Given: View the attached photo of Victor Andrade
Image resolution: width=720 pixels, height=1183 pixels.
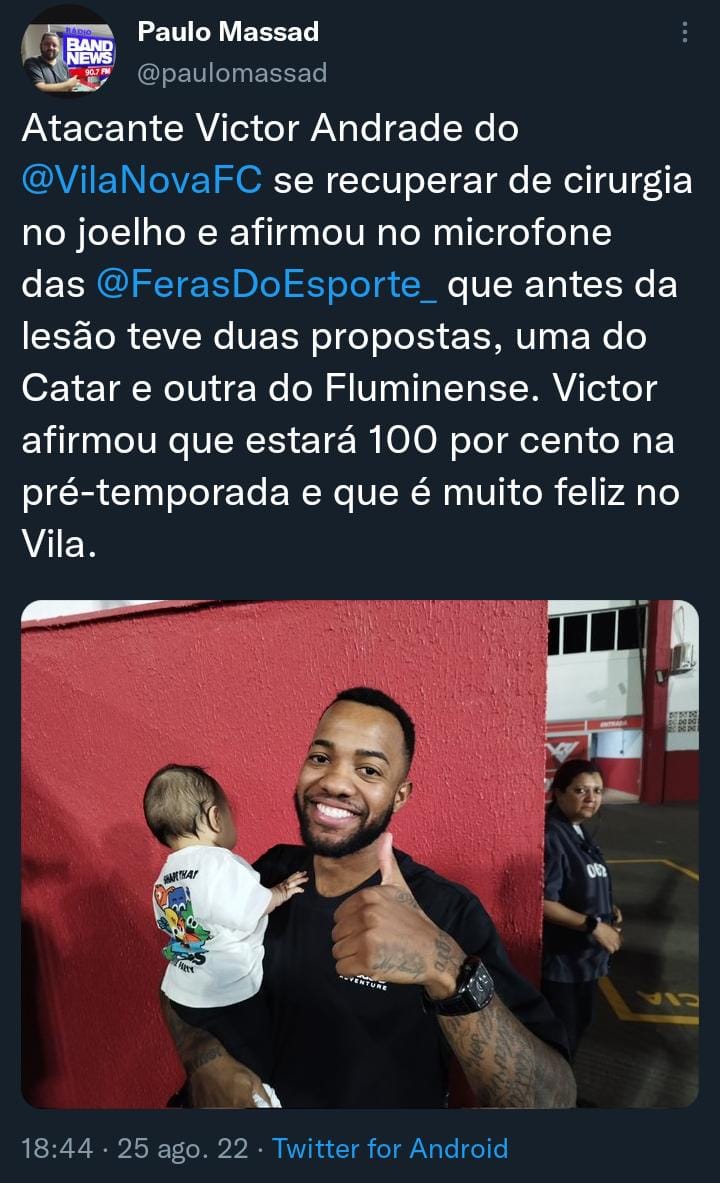Looking at the screenshot, I should tap(360, 853).
